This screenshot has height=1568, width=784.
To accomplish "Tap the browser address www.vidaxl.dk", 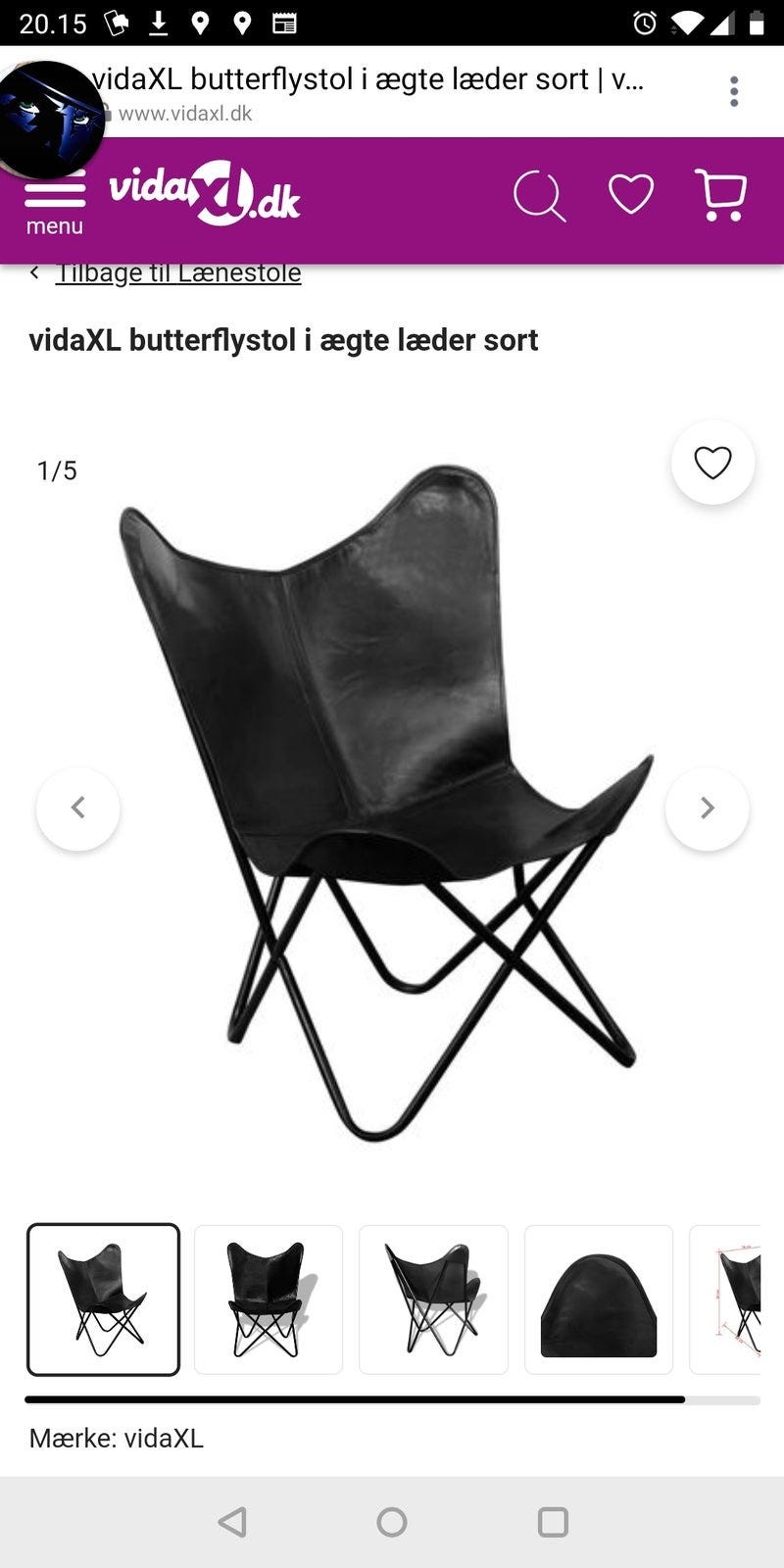I will pyautogui.click(x=185, y=114).
